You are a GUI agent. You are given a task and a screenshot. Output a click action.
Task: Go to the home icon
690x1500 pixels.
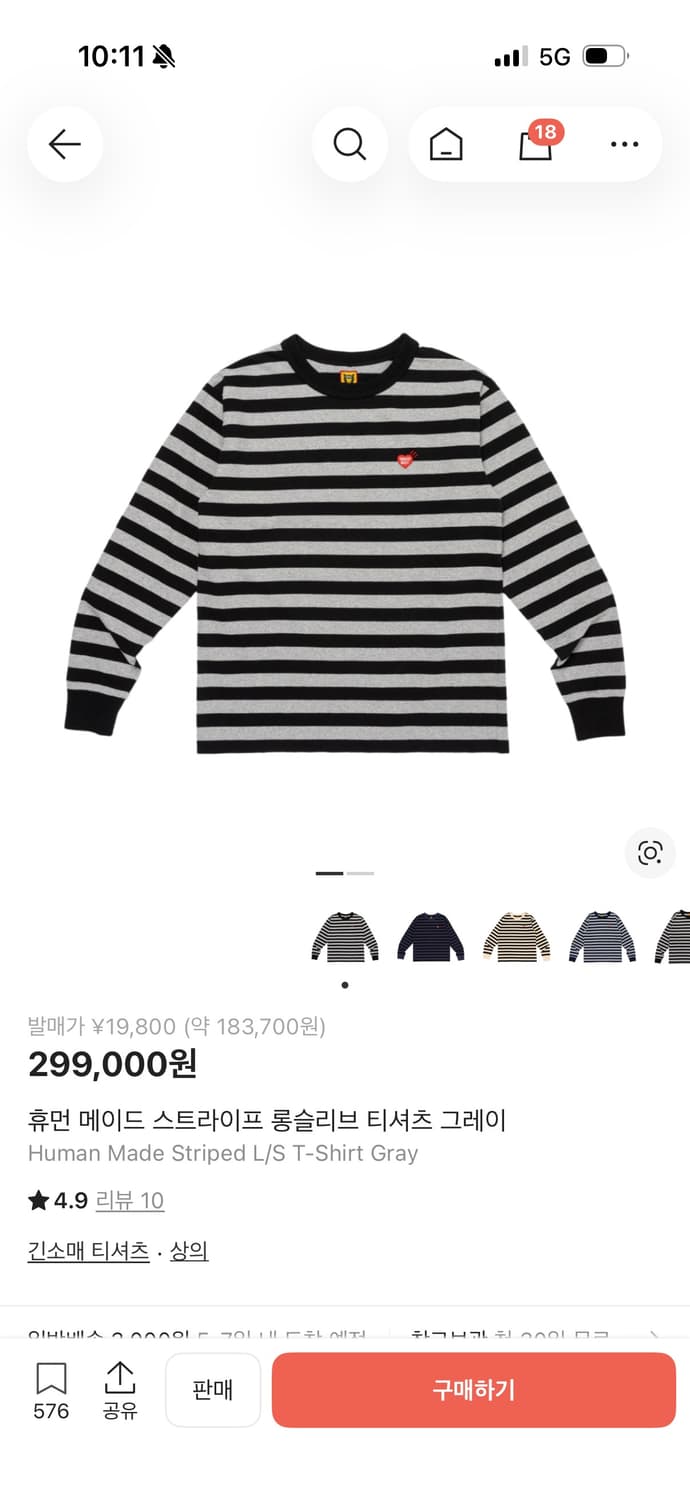coord(446,145)
